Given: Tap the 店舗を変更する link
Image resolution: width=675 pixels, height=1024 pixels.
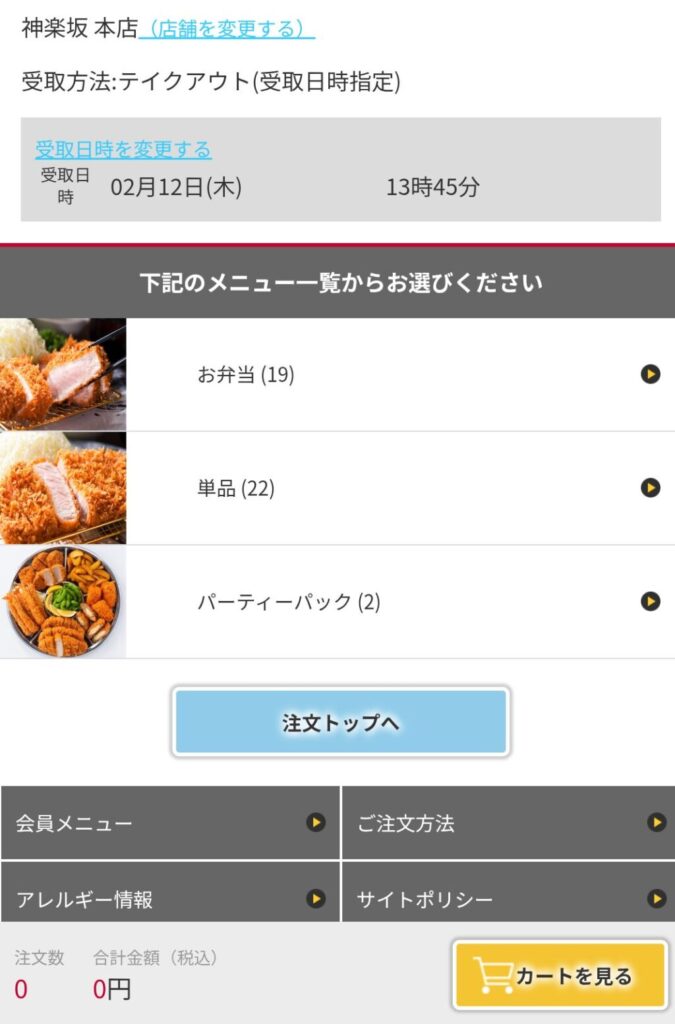Looking at the screenshot, I should click(227, 29).
